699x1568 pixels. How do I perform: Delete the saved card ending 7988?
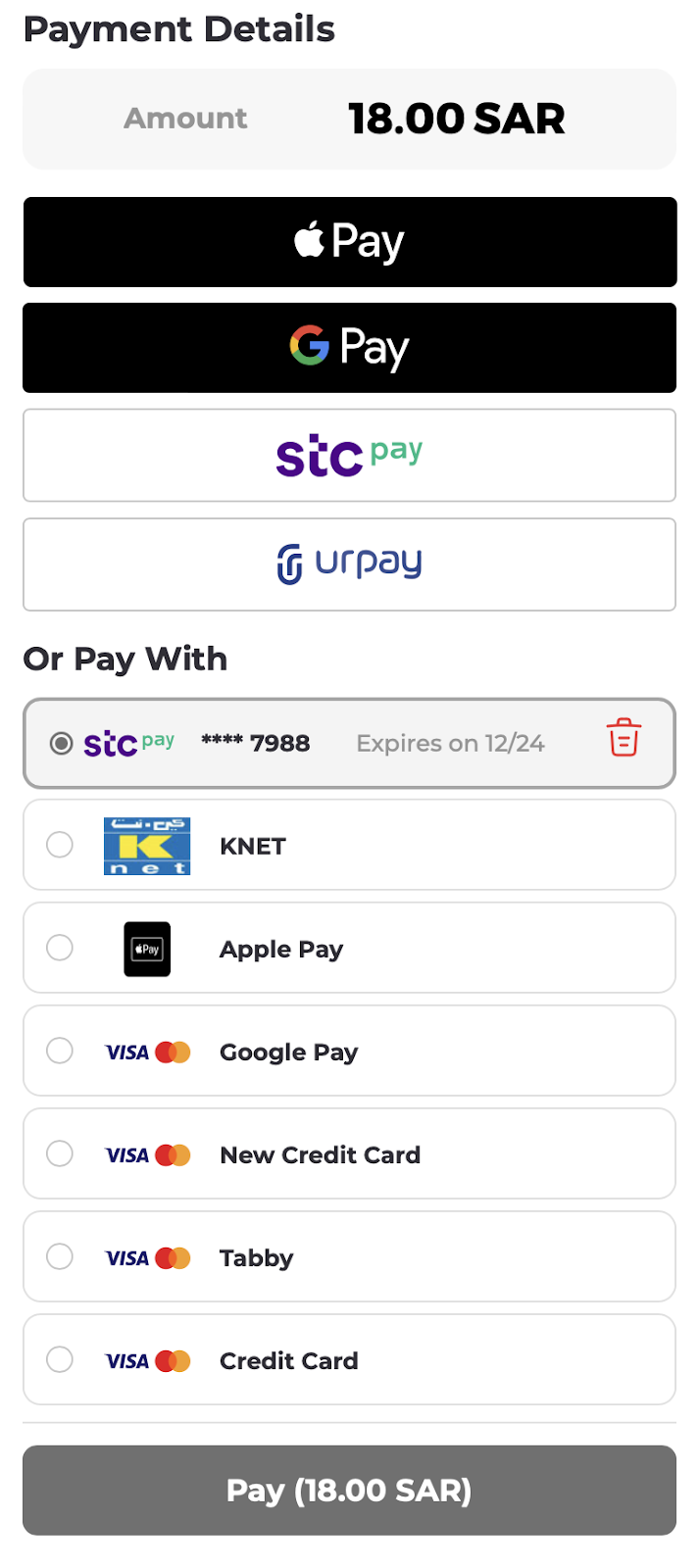coord(624,738)
